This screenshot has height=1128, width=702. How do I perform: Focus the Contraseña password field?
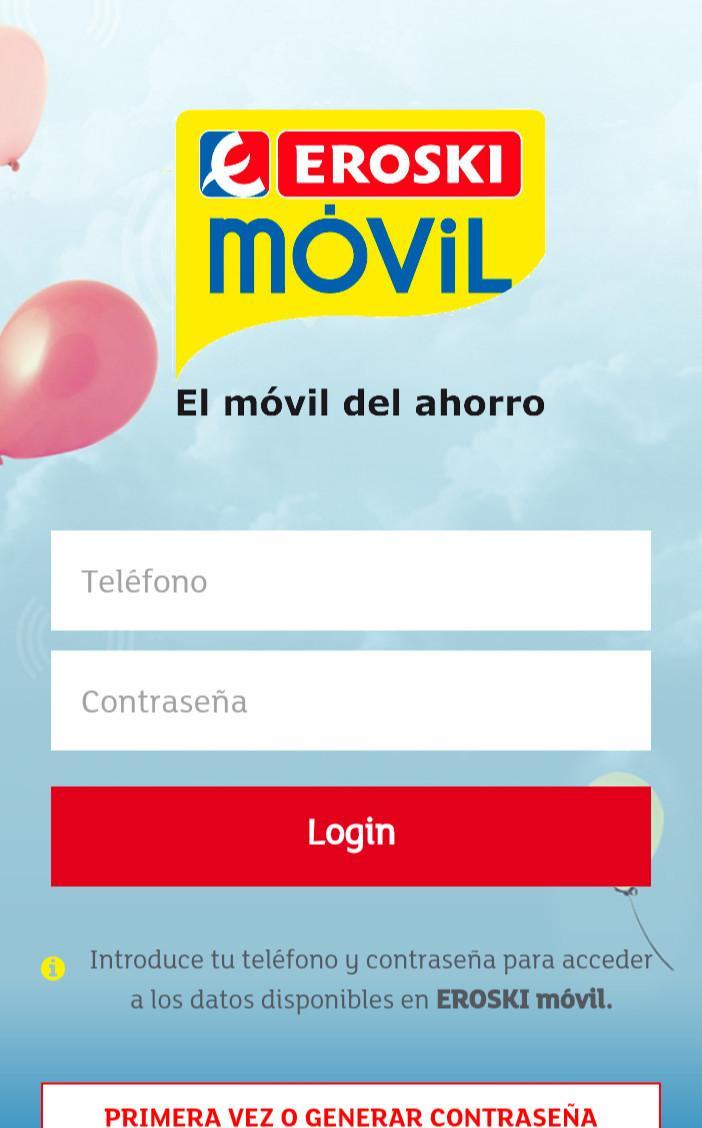click(x=350, y=701)
